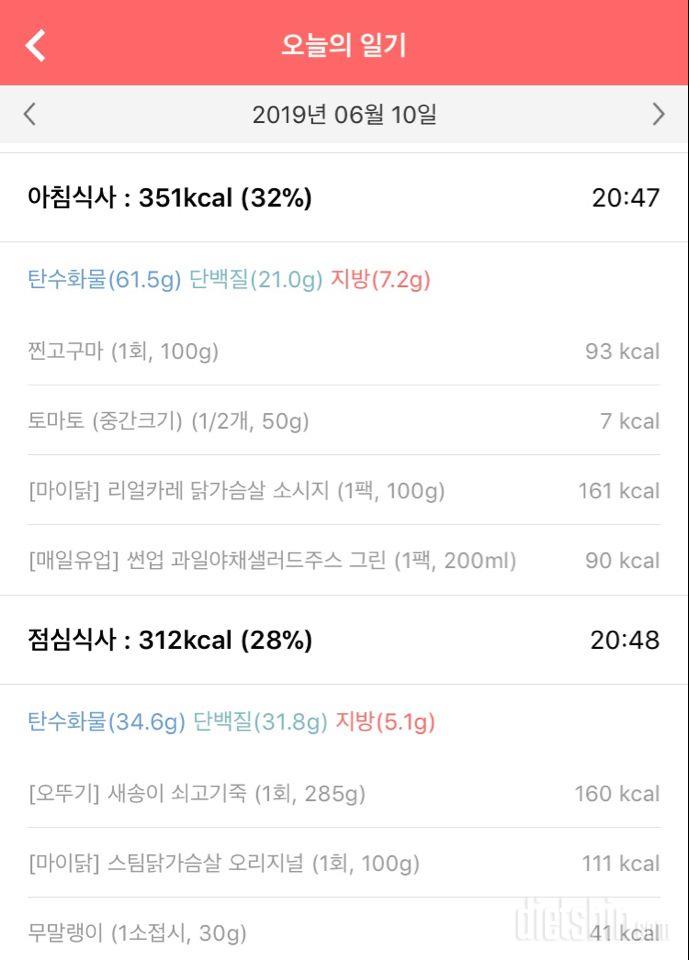Image resolution: width=689 pixels, height=960 pixels.
Task: Go to the previous day
Action: click(30, 114)
